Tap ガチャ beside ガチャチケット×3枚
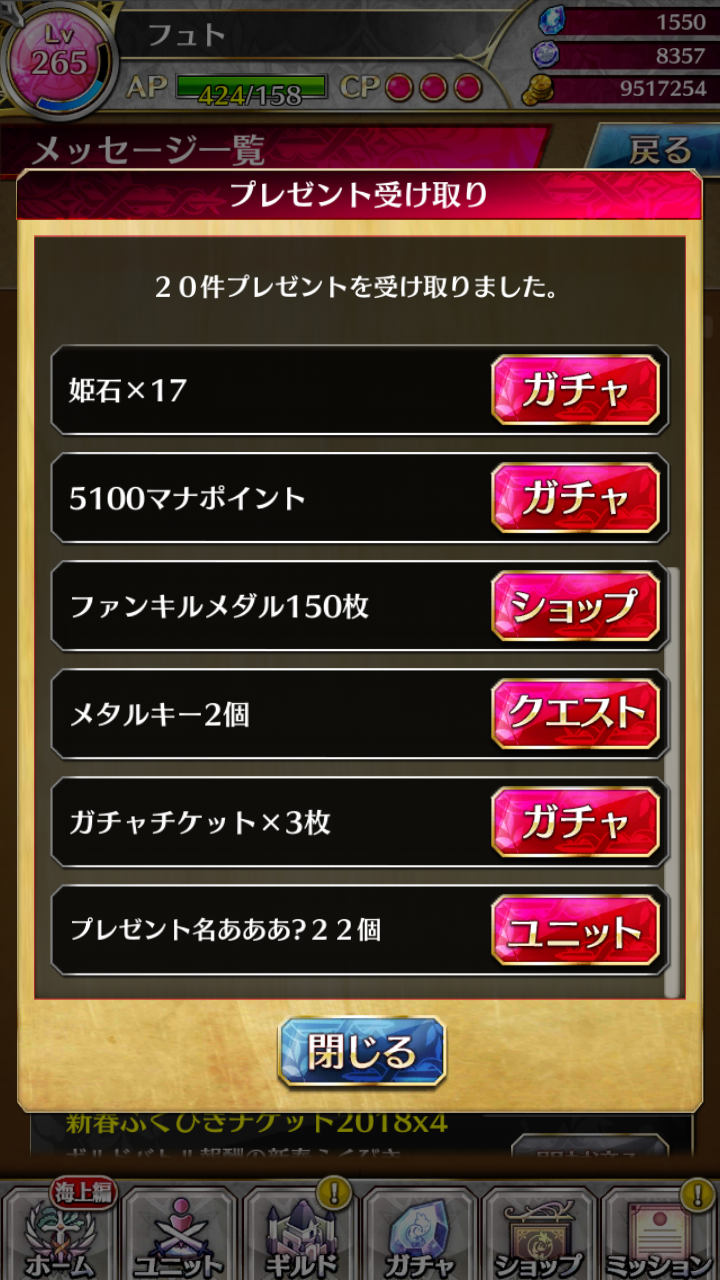720x1280 pixels. [x=575, y=822]
